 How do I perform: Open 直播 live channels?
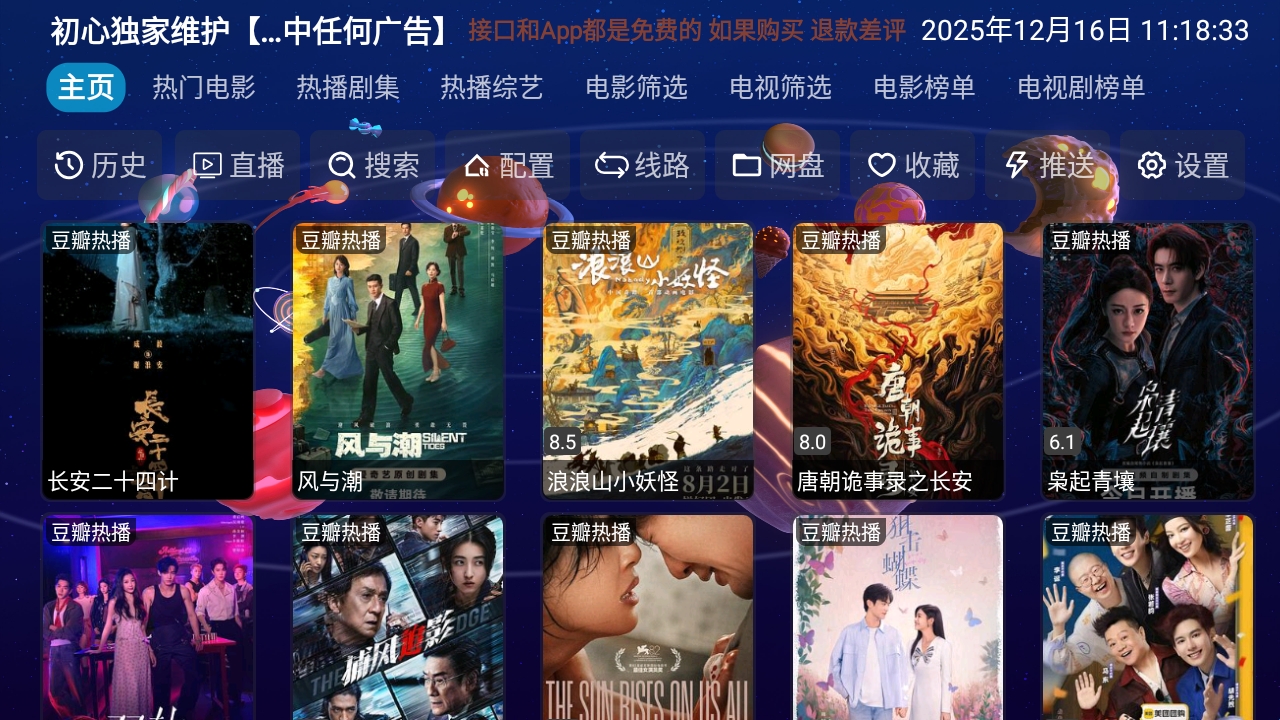click(238, 165)
